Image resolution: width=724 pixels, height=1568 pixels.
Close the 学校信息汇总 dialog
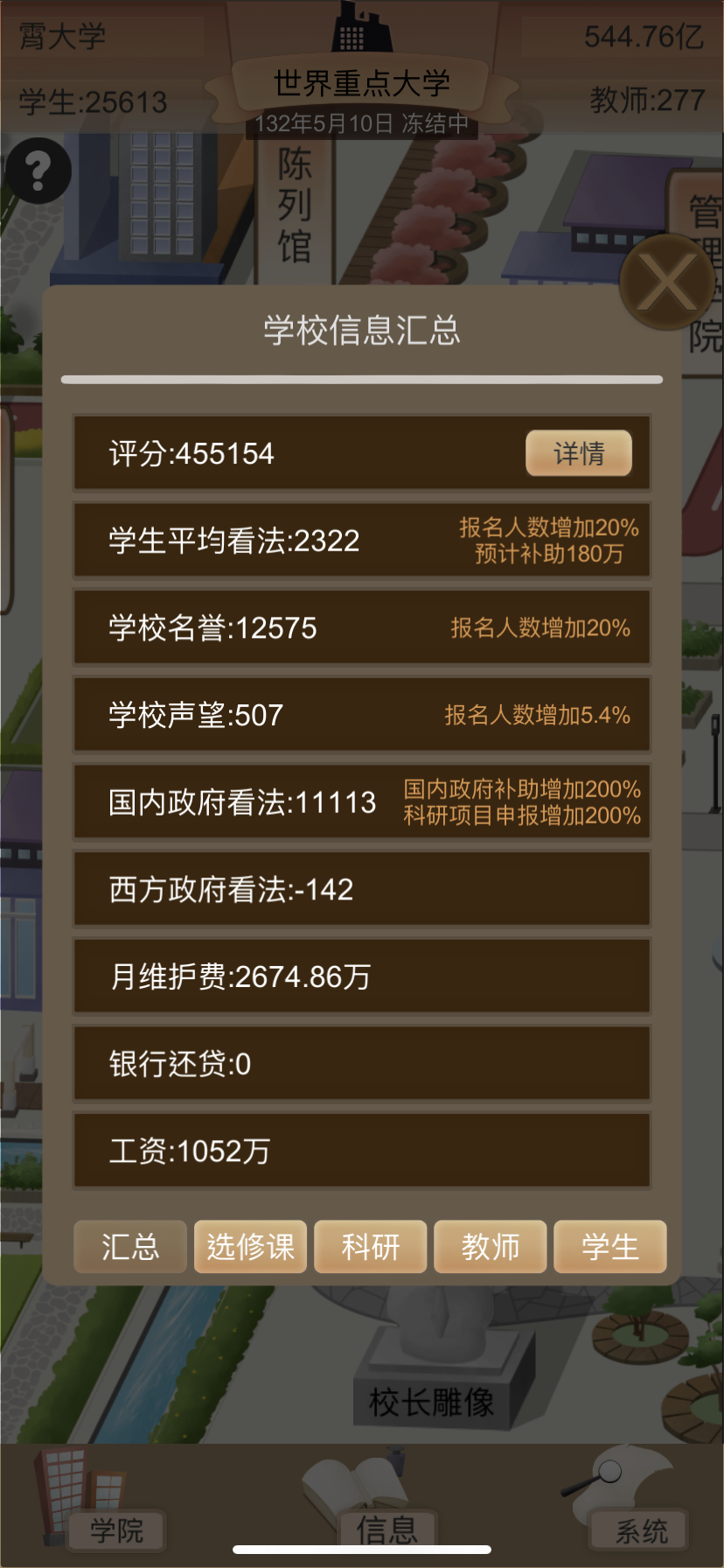pos(666,283)
